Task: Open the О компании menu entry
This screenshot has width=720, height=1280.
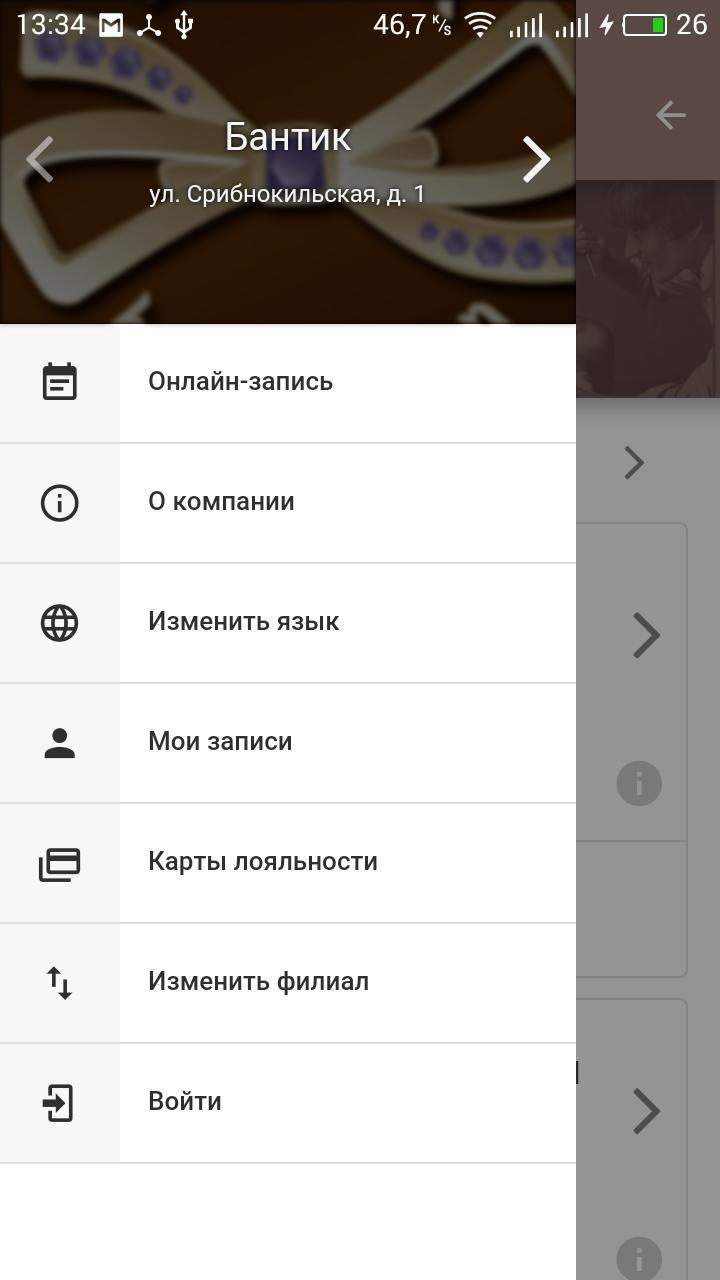Action: tap(221, 503)
